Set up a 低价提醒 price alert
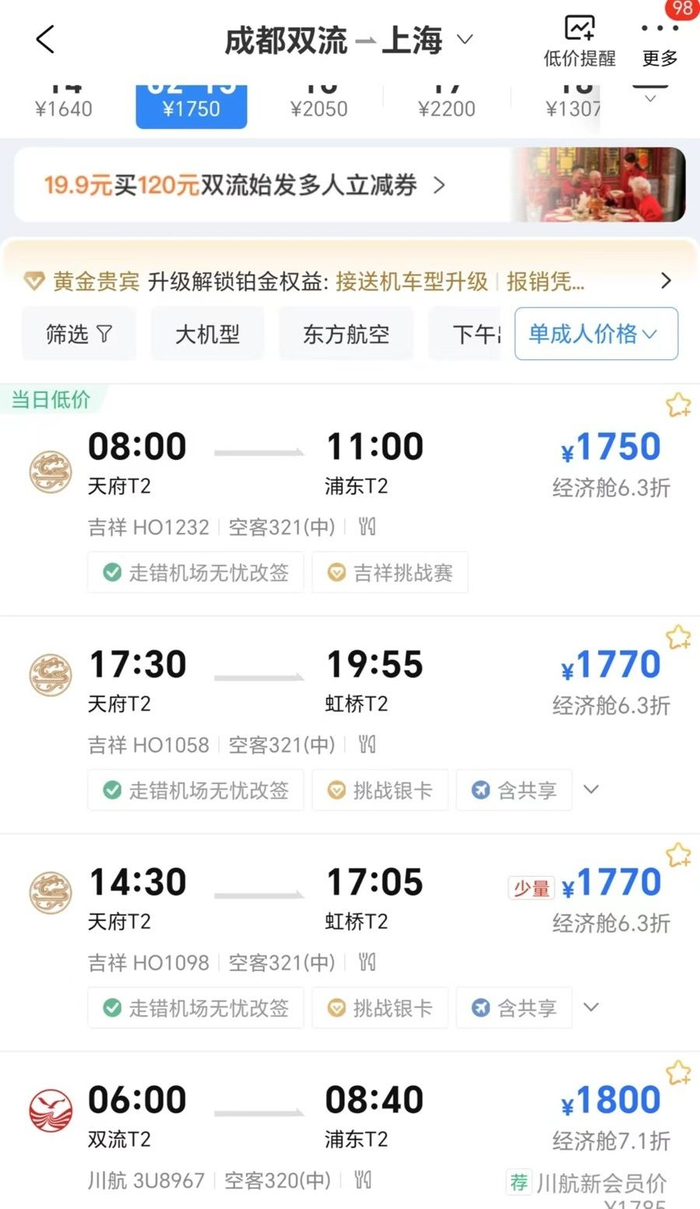This screenshot has width=700, height=1209. tap(579, 40)
